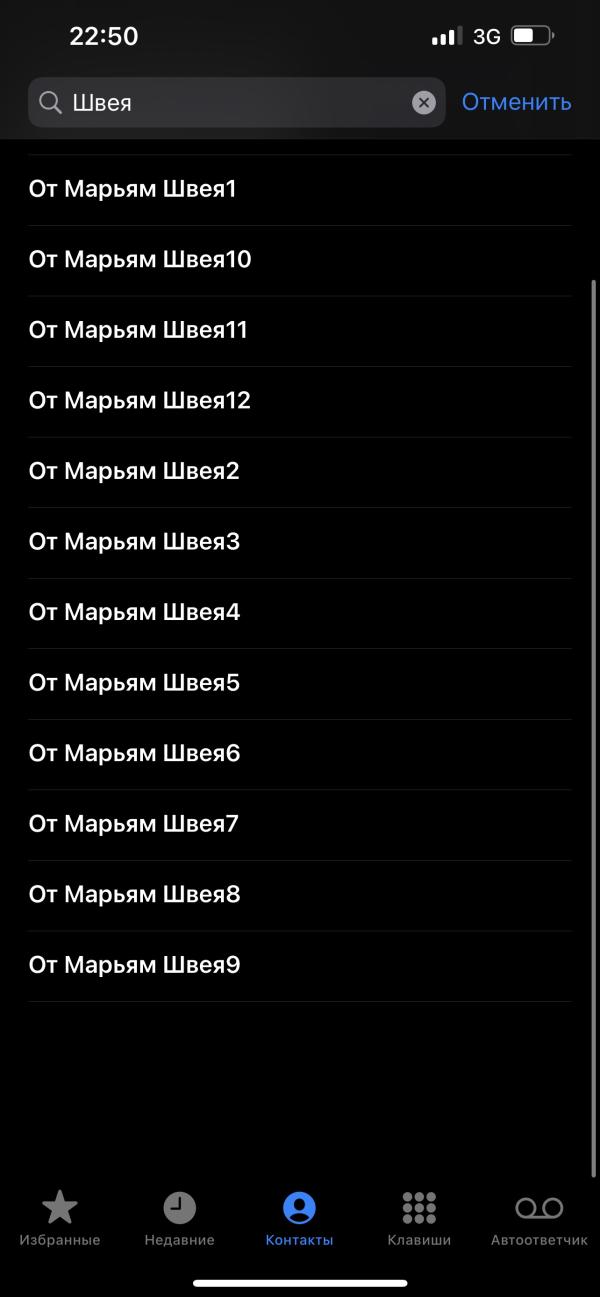Open contact От Марьям Швея3
This screenshot has height=1297, width=600.
coord(134,542)
